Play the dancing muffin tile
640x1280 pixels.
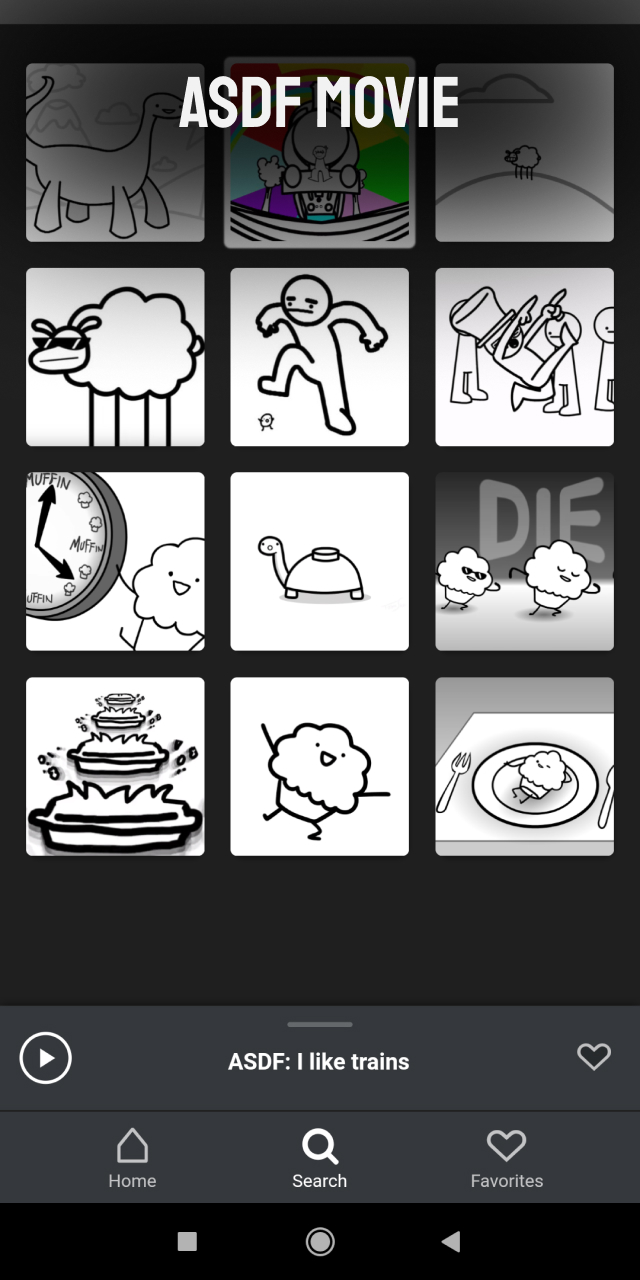(x=320, y=767)
